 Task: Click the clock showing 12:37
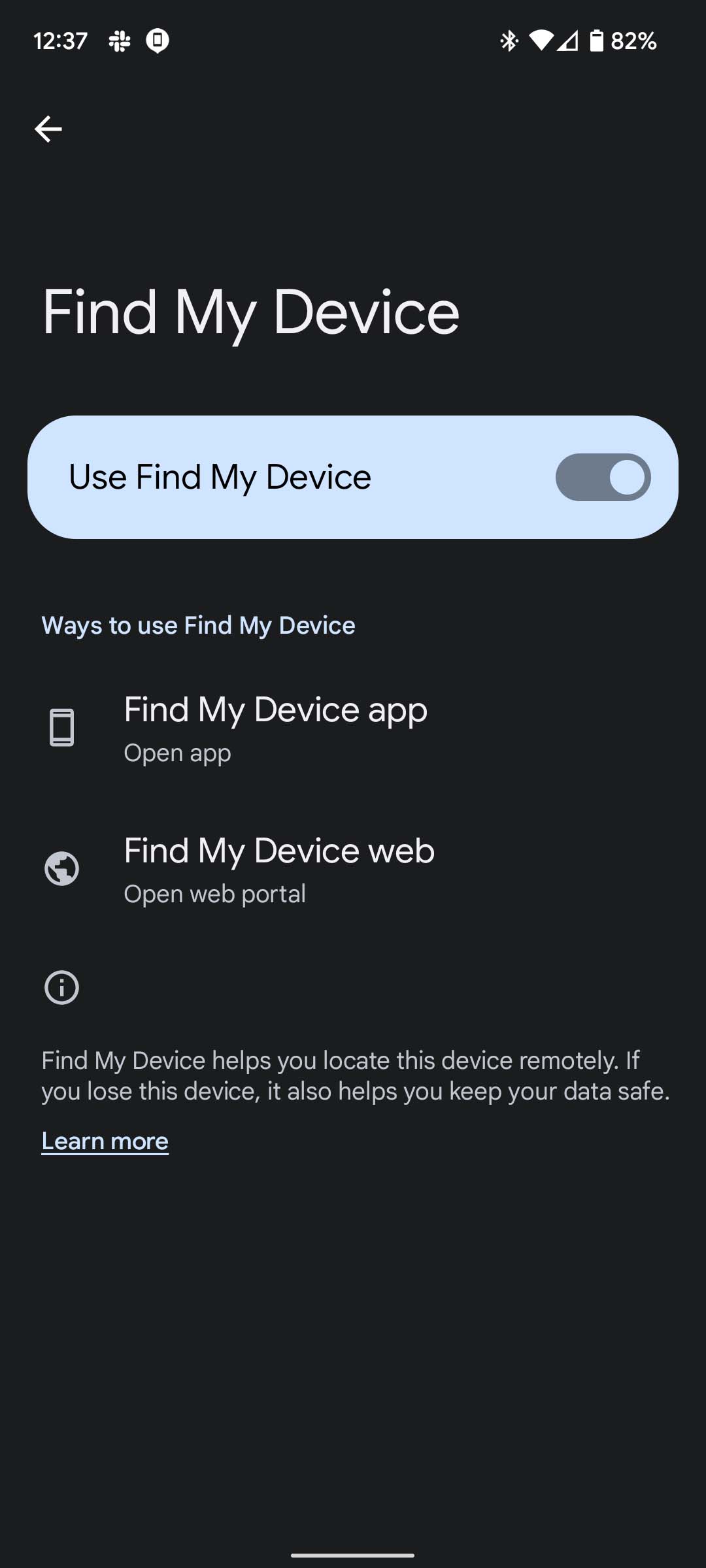[60, 41]
